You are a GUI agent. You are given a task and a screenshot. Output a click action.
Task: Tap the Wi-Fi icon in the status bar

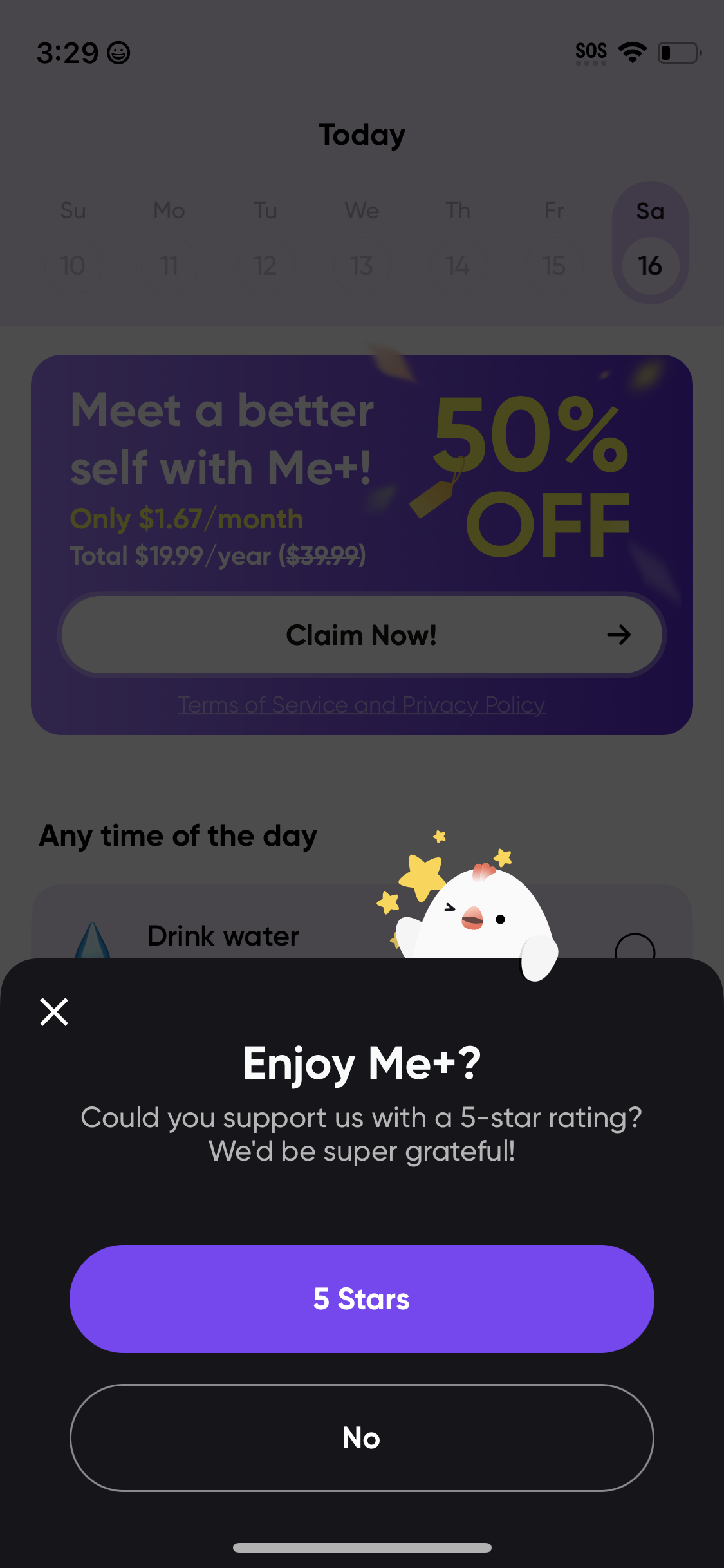click(632, 51)
